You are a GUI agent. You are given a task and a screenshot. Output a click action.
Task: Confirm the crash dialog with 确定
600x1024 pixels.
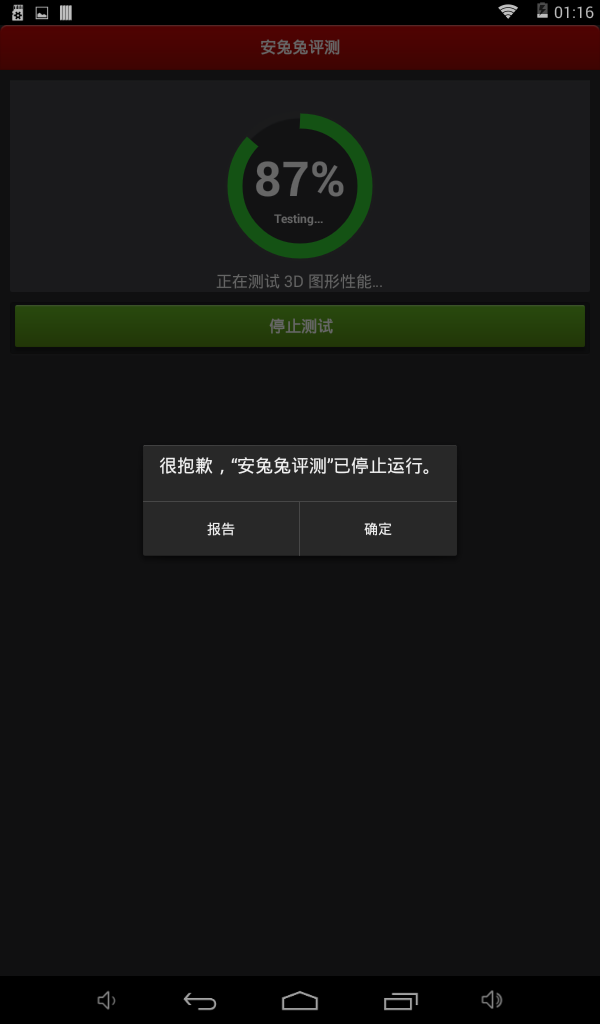(378, 529)
